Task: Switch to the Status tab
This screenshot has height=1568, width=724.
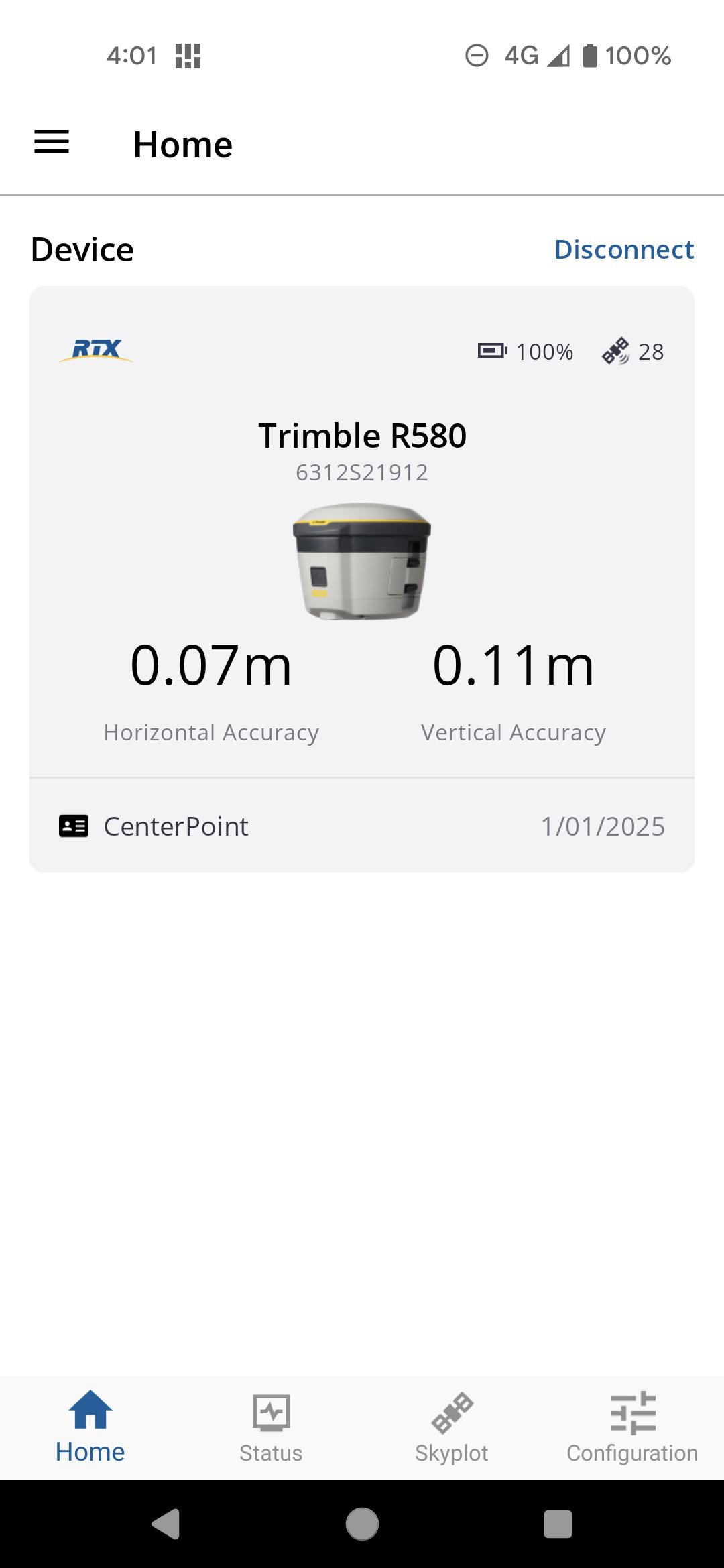Action: pyautogui.click(x=271, y=1428)
